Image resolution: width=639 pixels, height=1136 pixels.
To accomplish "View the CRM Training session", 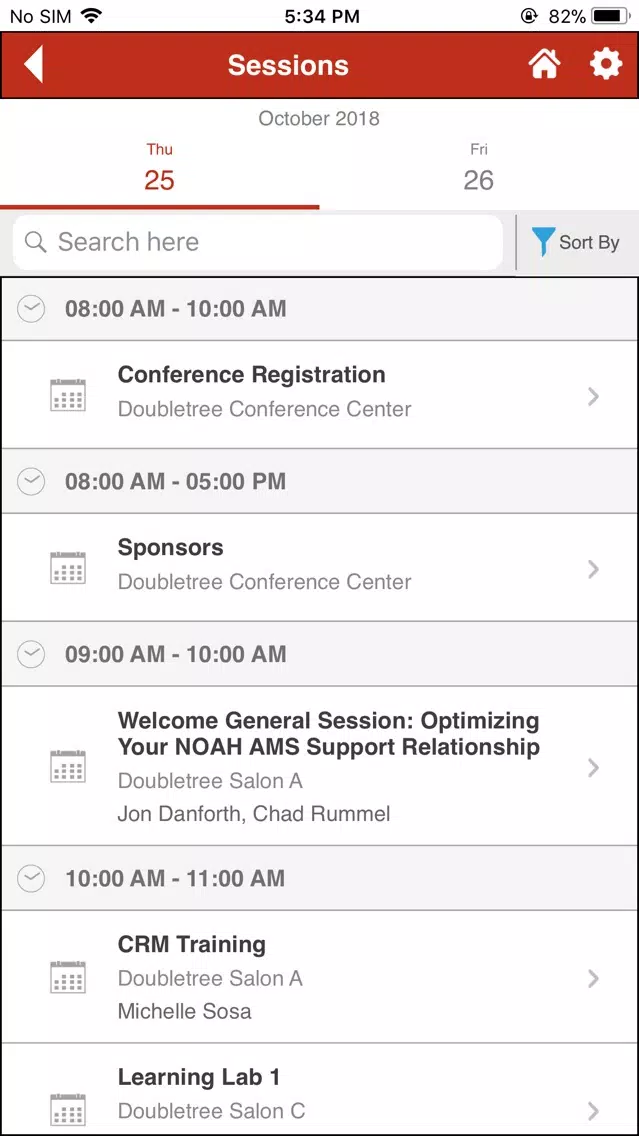I will click(x=320, y=977).
